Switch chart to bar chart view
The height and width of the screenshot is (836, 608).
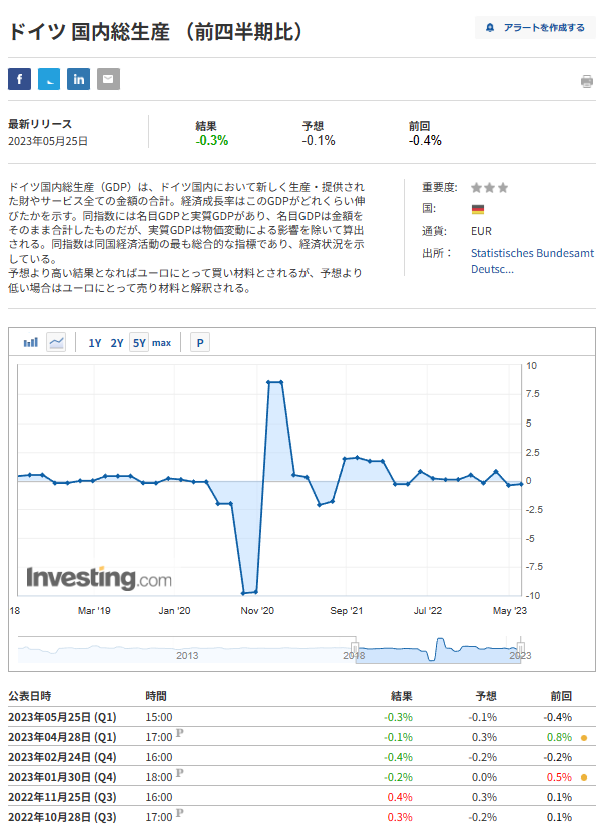(x=31, y=342)
